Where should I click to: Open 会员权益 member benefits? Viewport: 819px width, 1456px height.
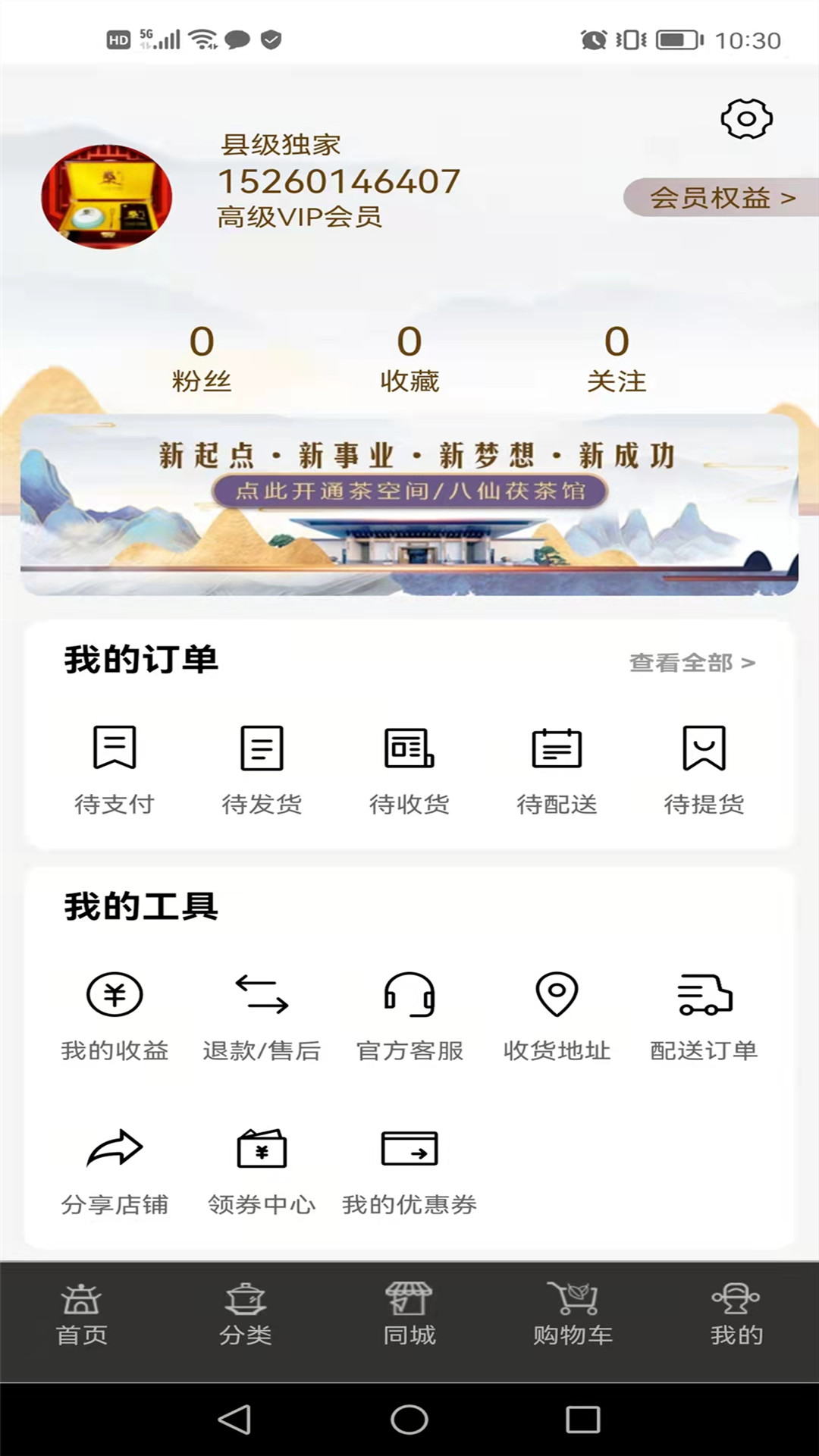point(720,198)
